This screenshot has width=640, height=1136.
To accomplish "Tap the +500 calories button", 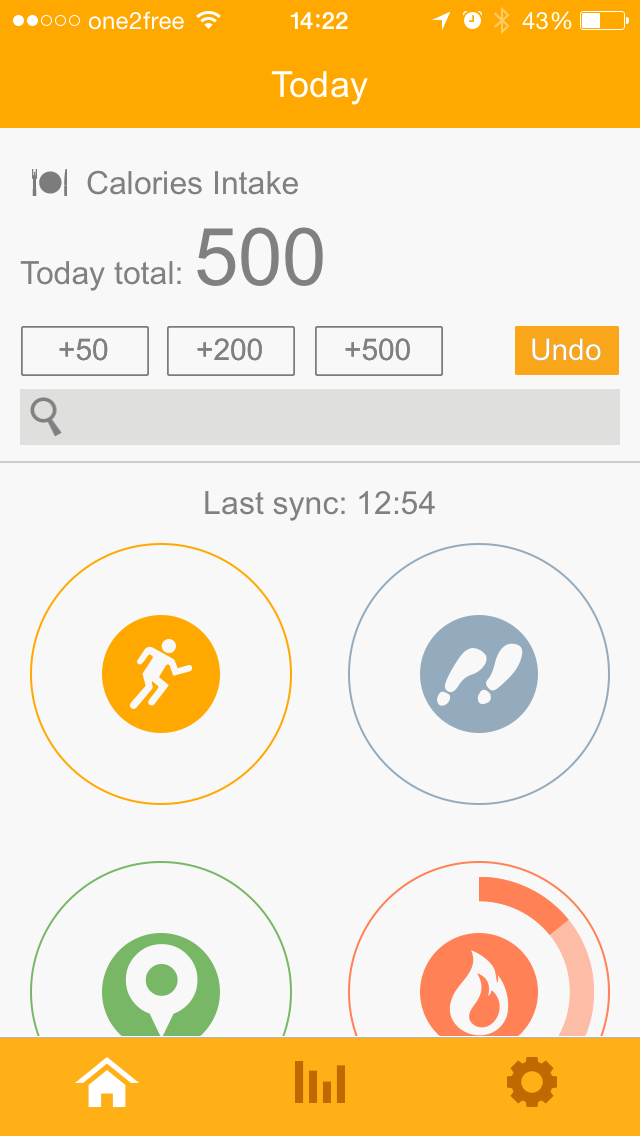I will click(x=378, y=351).
